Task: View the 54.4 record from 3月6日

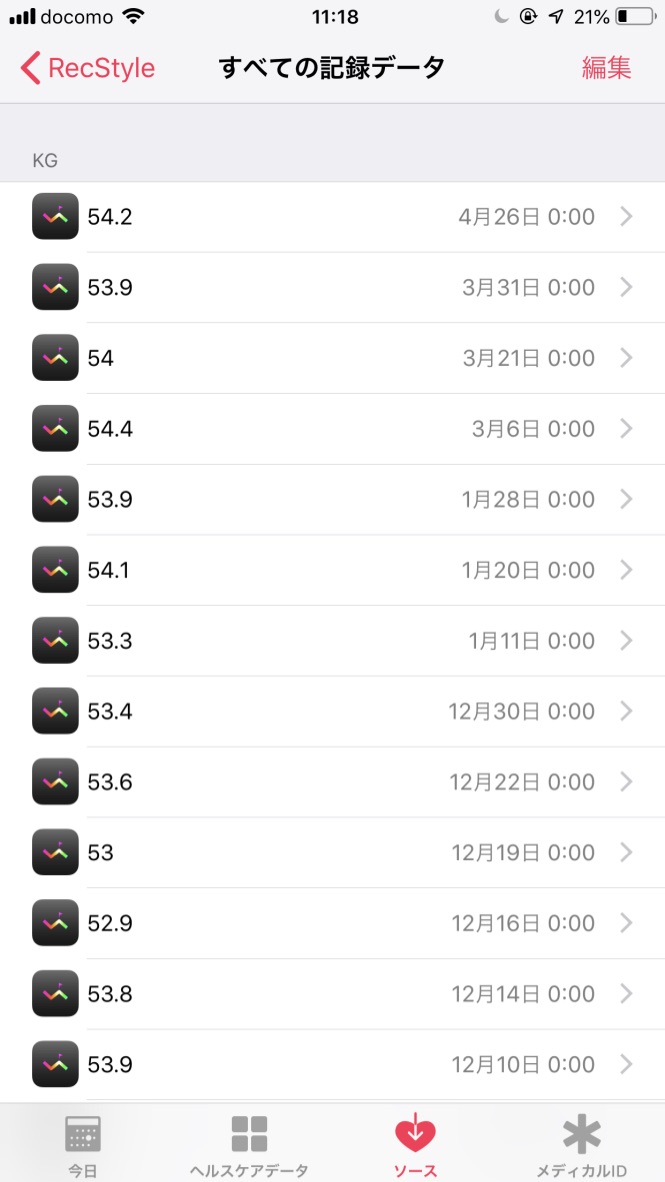Action: 332,429
